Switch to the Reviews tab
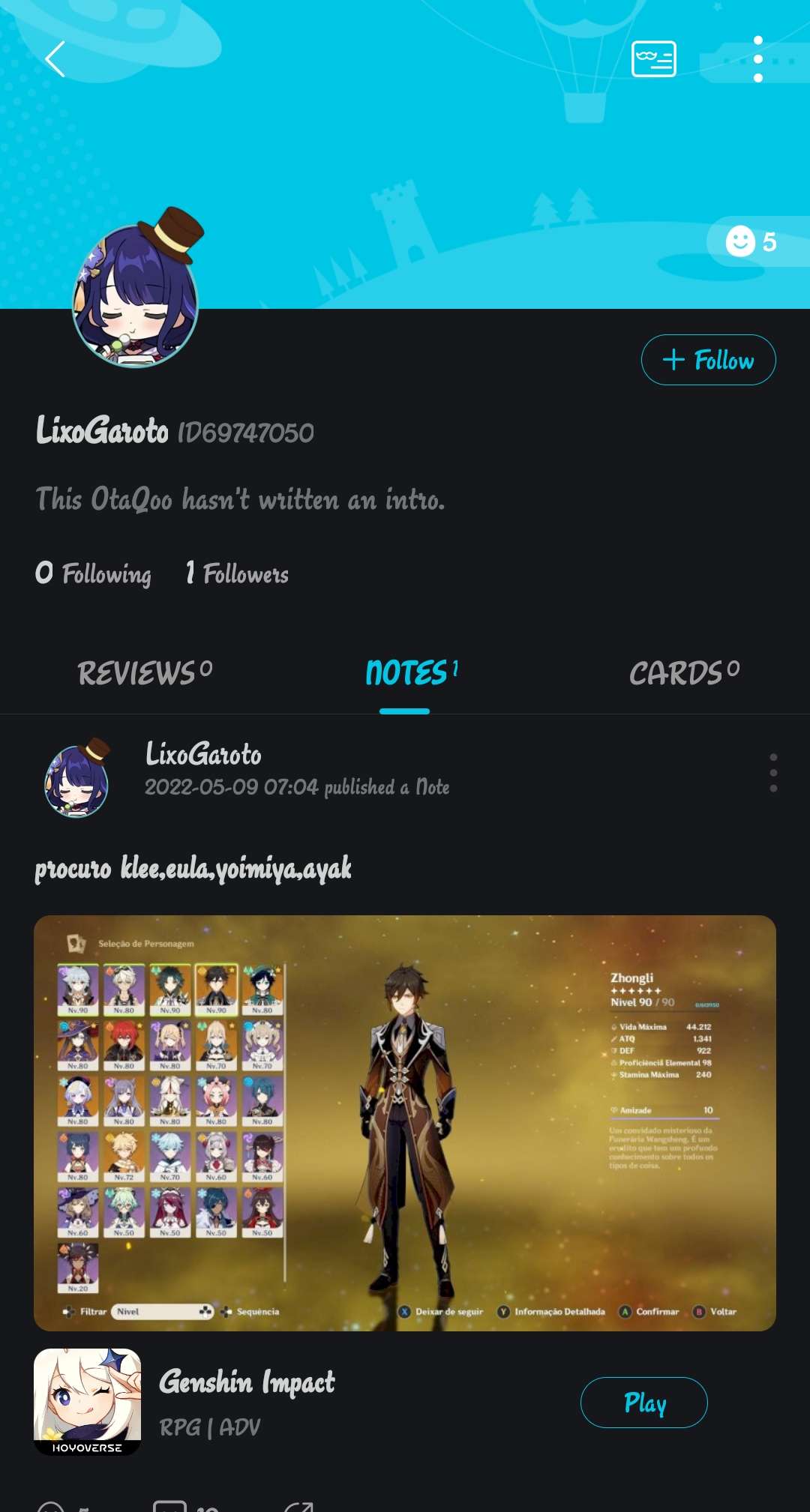 145,672
